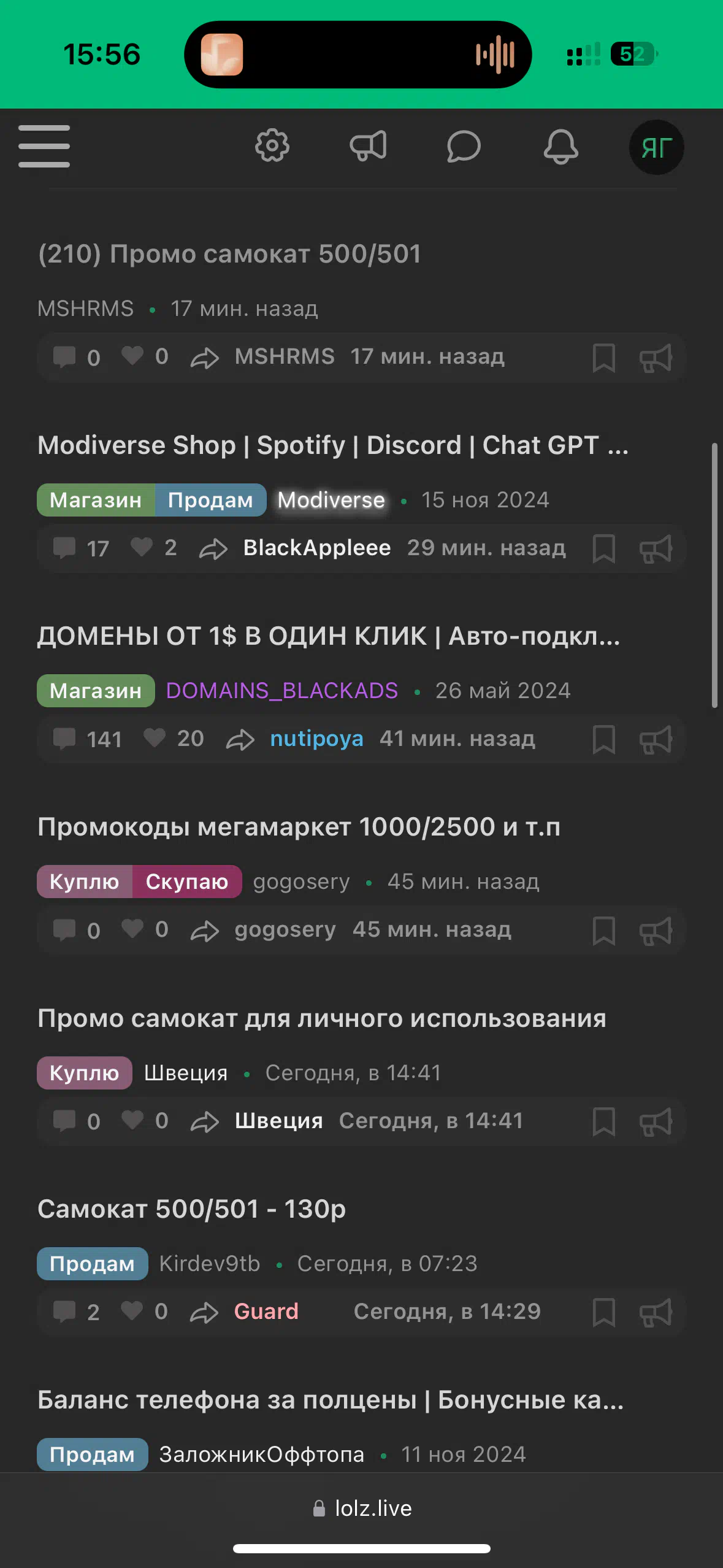723x1568 pixels.
Task: Open nutipoya's profile link
Action: [316, 739]
